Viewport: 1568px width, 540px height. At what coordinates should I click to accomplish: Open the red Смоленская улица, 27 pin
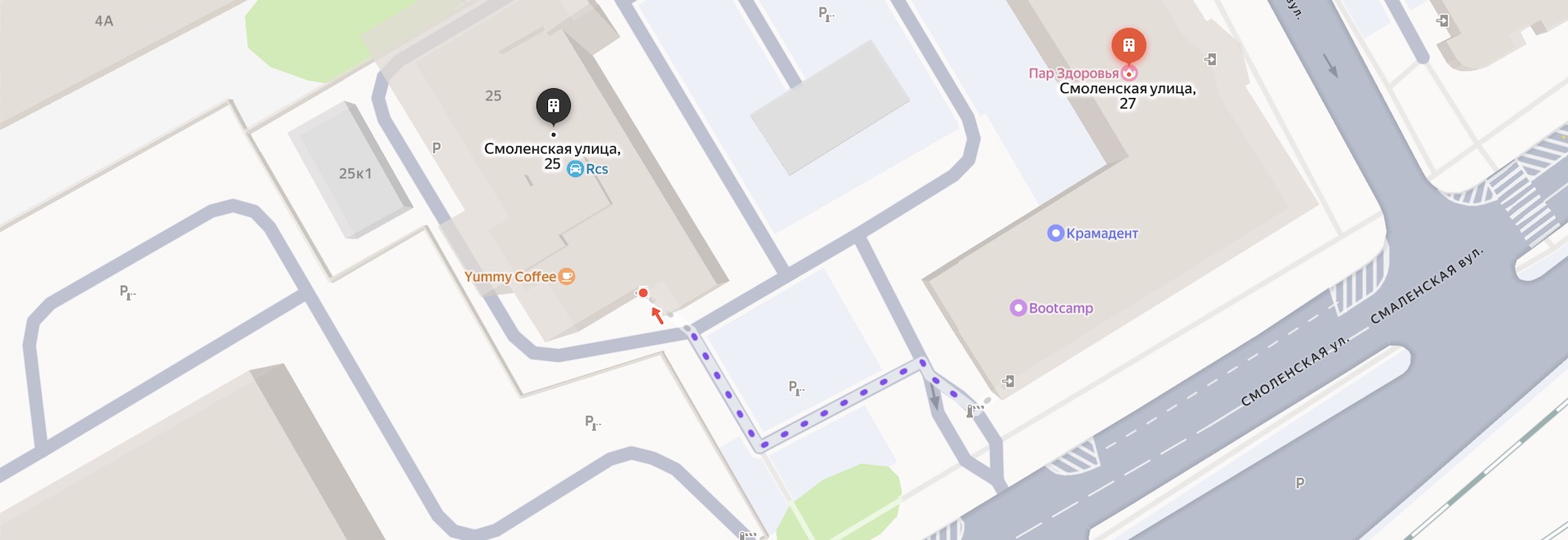click(1129, 46)
